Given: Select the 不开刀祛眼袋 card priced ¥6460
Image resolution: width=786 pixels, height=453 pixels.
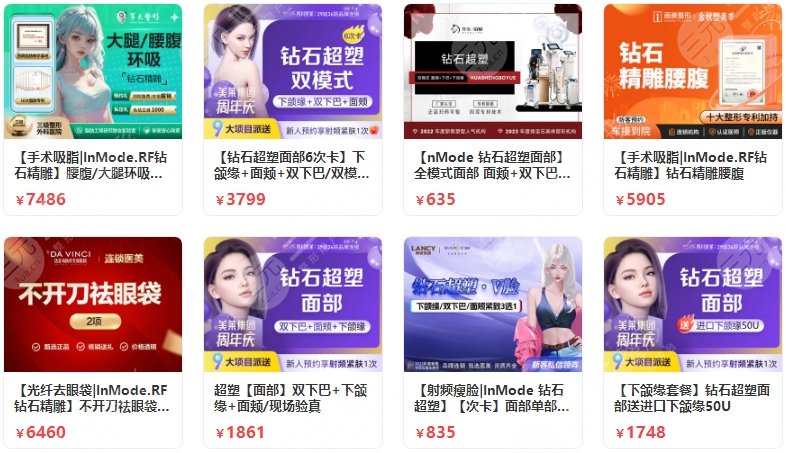Looking at the screenshot, I should coord(93,305).
